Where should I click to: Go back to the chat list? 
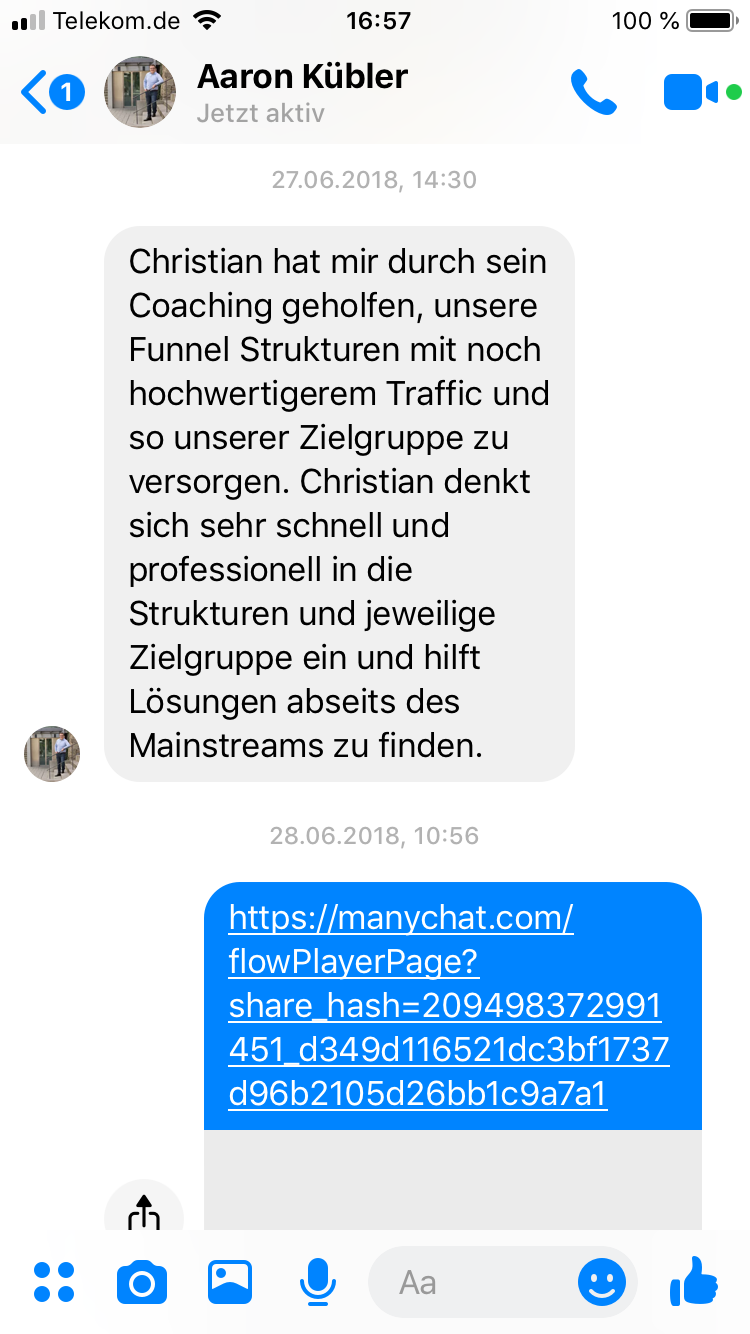coord(50,92)
